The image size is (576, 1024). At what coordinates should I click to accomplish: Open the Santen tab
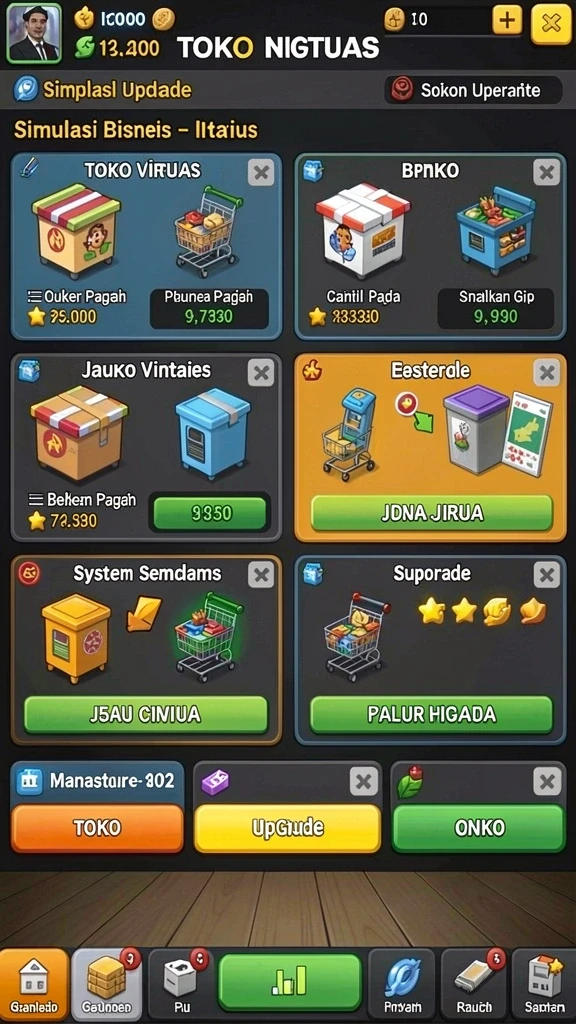543,985
